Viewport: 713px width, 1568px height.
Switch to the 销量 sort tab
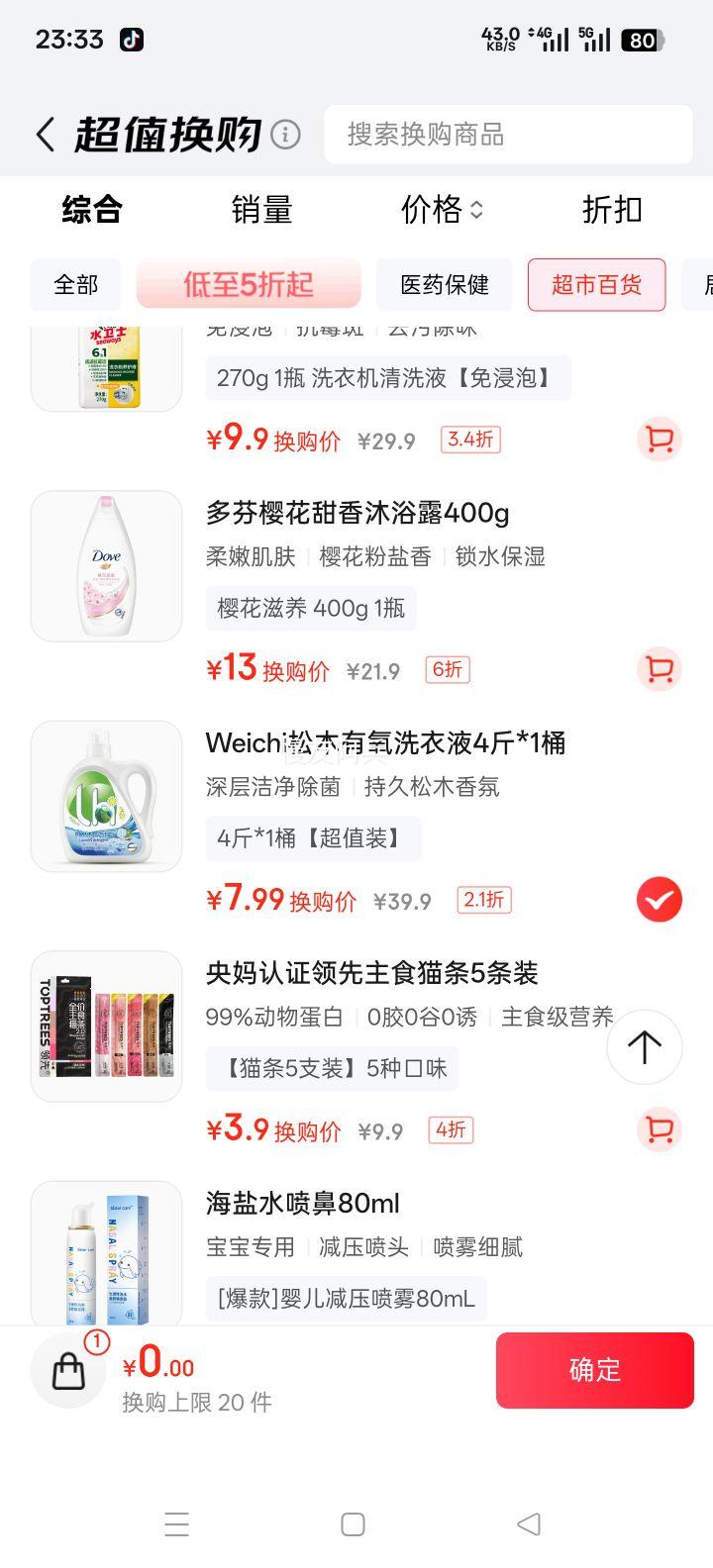point(261,210)
